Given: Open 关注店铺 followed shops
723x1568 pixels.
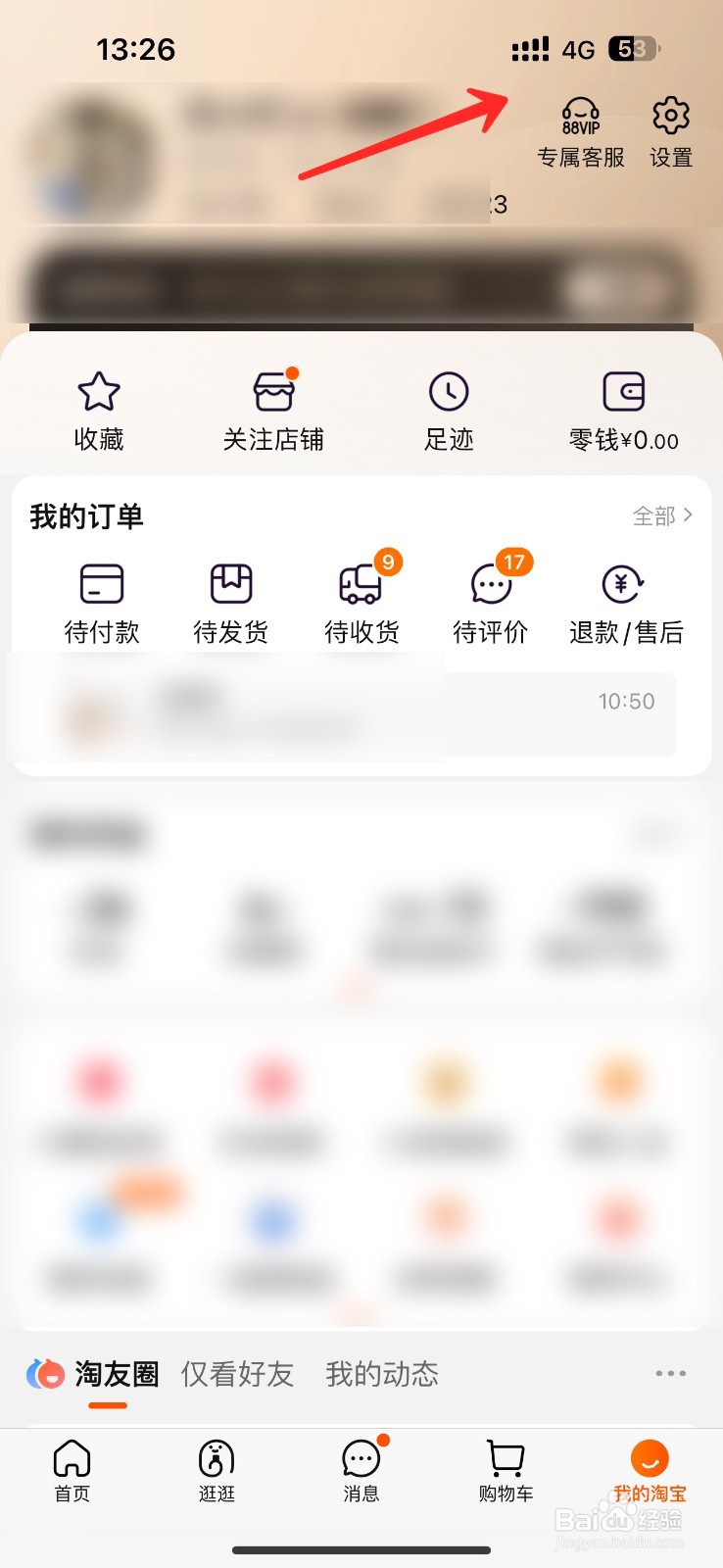Looking at the screenshot, I should pyautogui.click(x=272, y=407).
